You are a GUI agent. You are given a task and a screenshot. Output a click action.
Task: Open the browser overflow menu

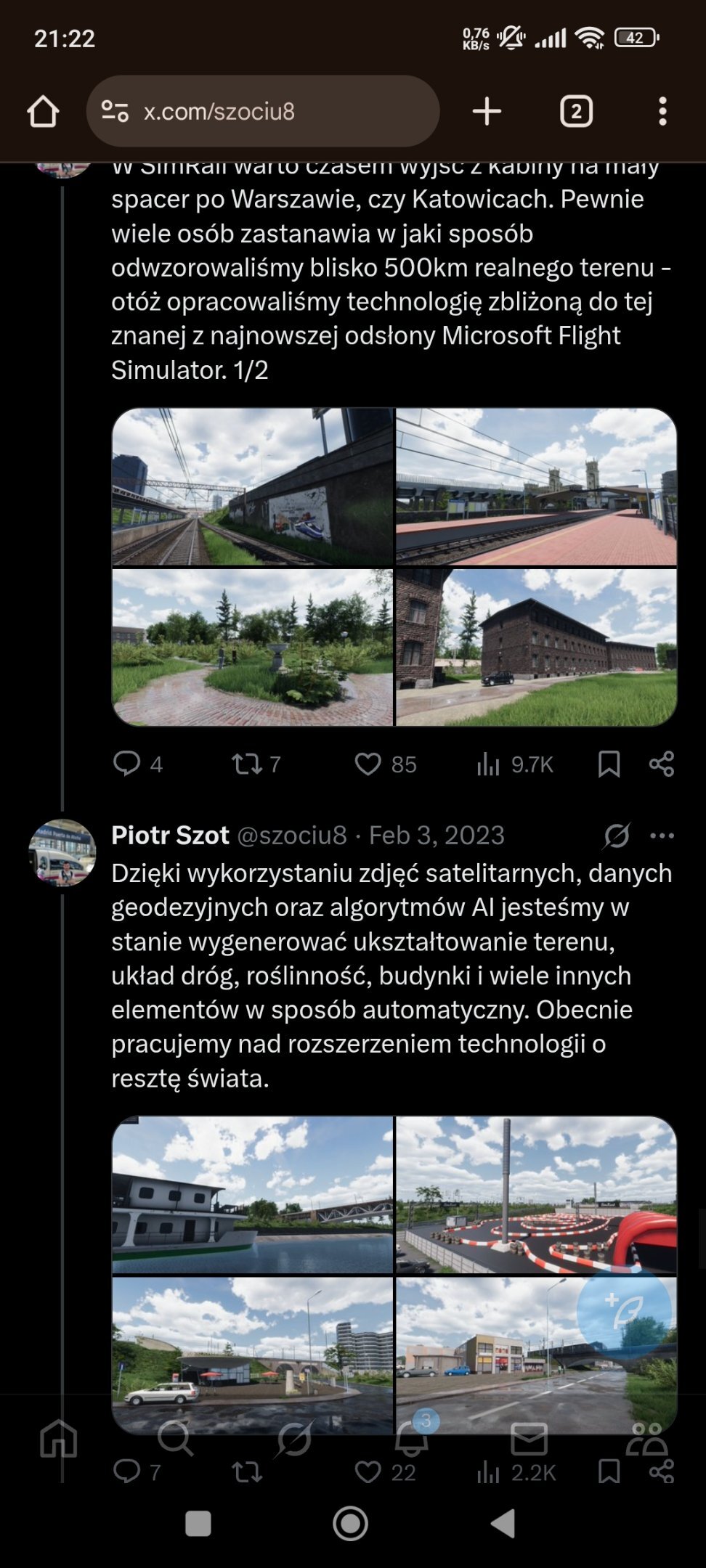click(x=662, y=111)
